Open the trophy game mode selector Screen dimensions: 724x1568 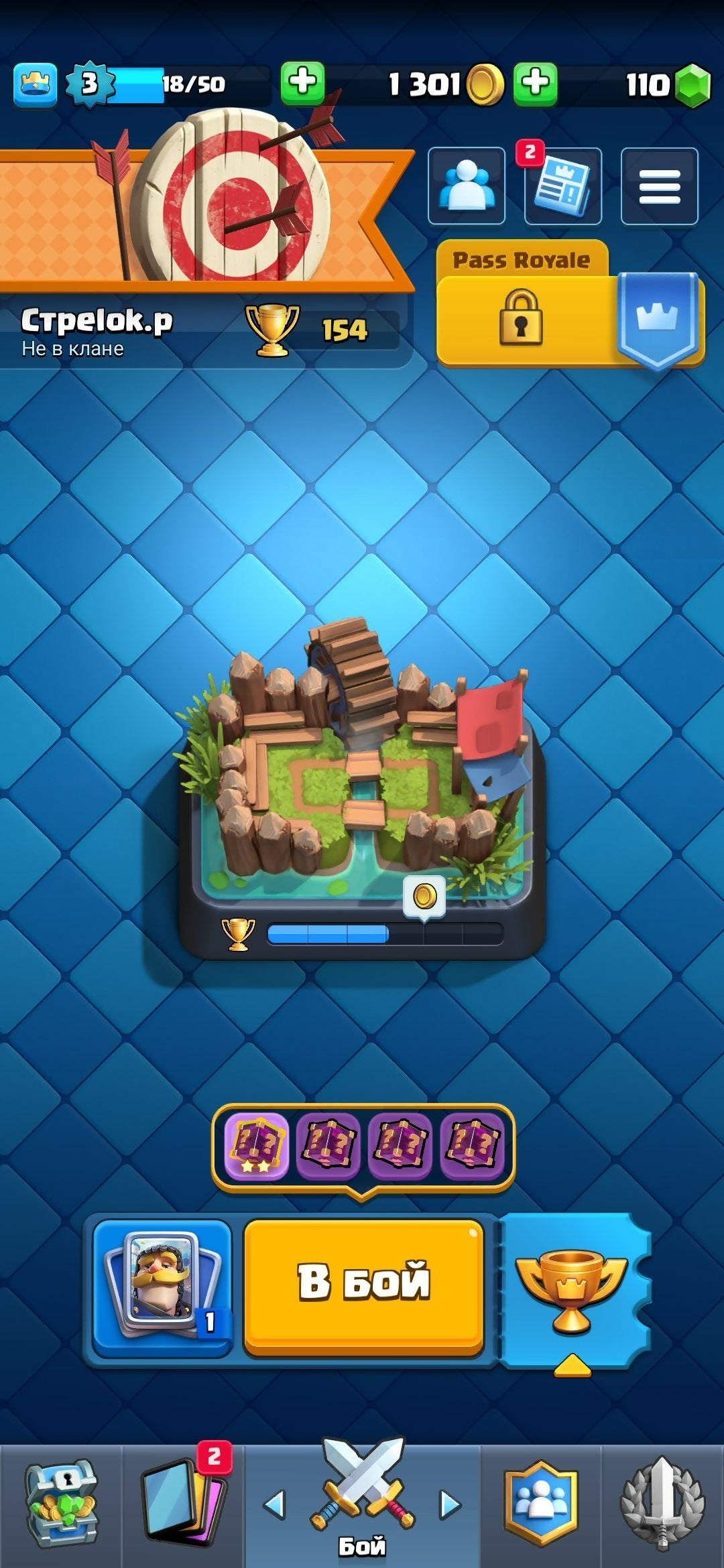coord(572,1289)
